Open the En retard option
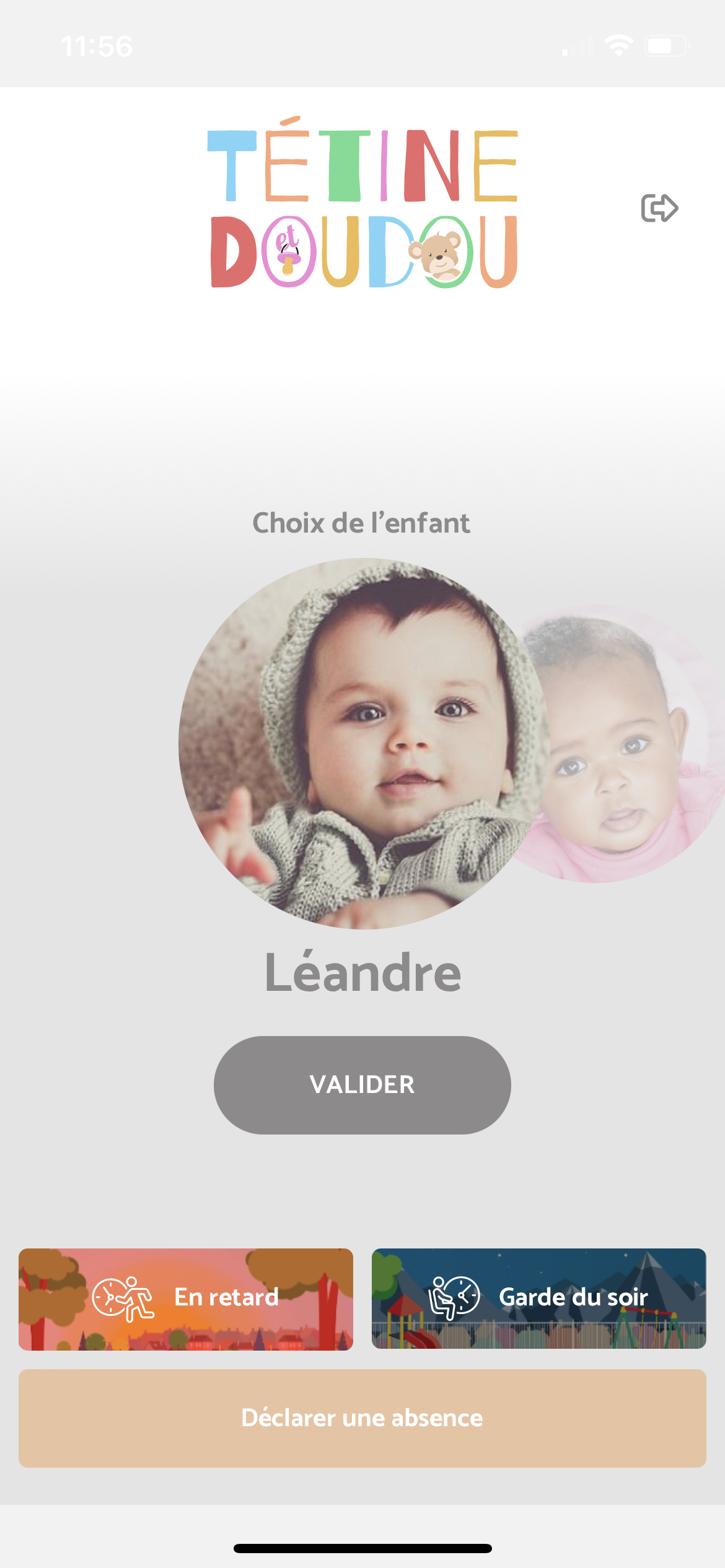The height and width of the screenshot is (1568, 725). tap(186, 1299)
